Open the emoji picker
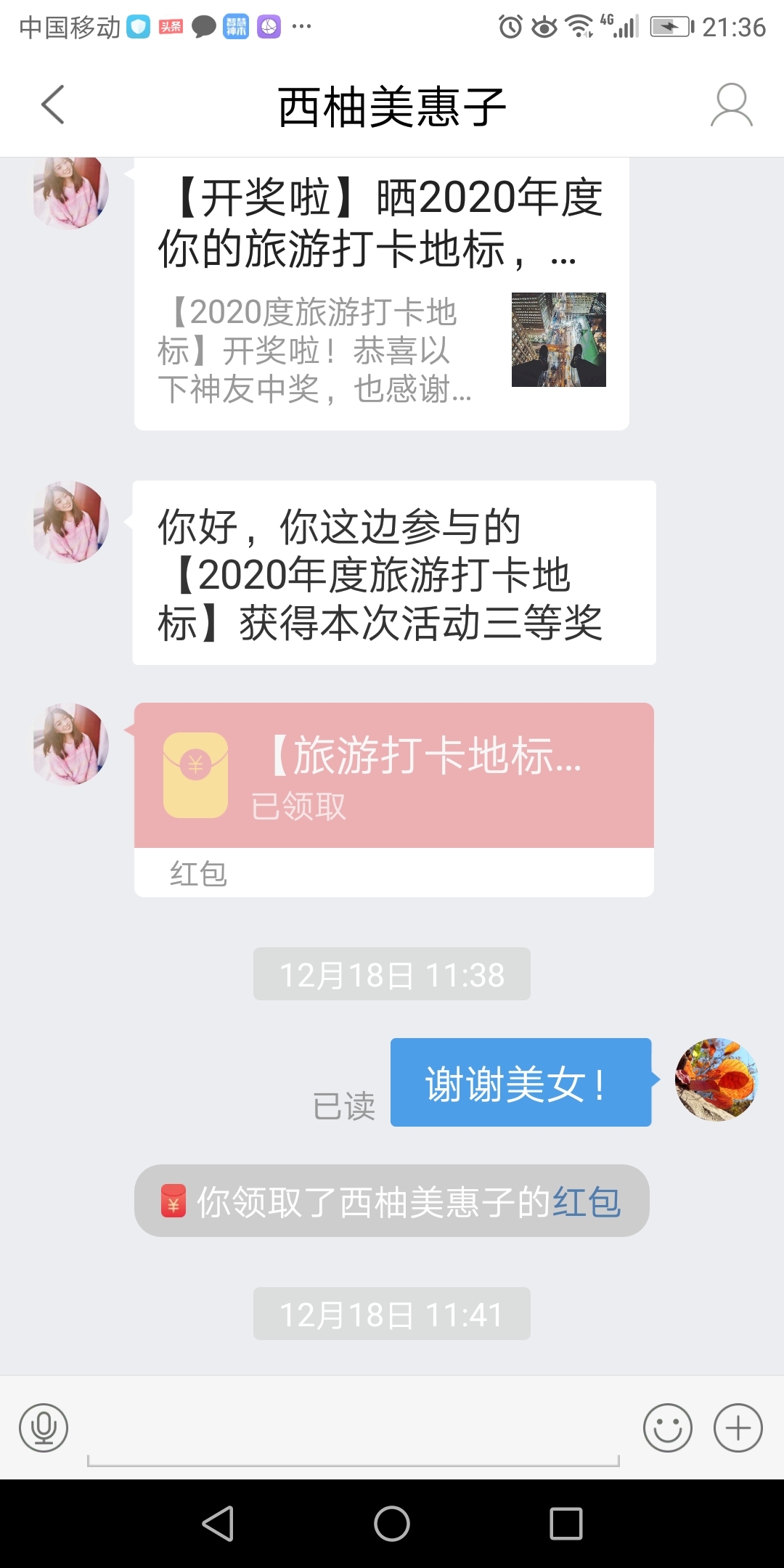784x1568 pixels. 668,1427
